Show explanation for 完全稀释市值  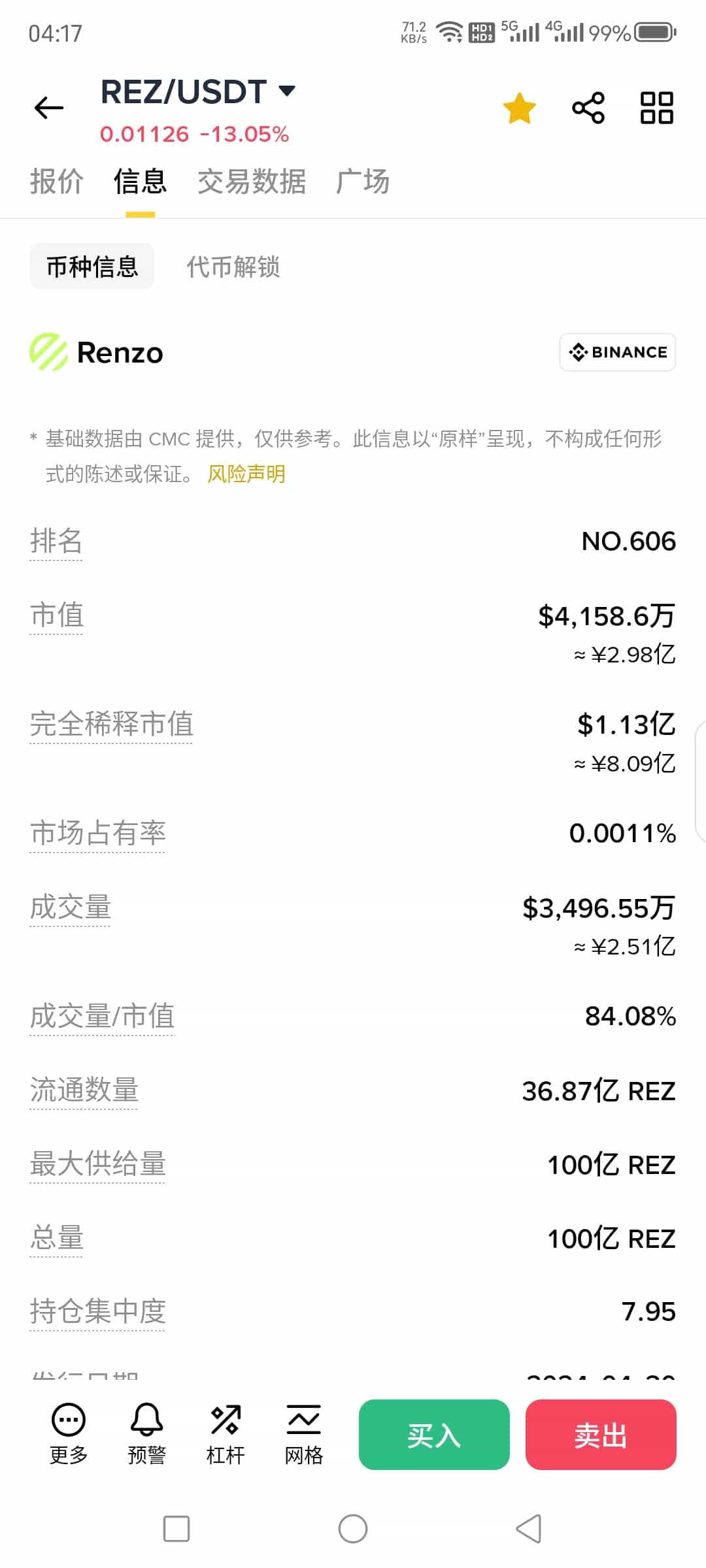coord(112,724)
